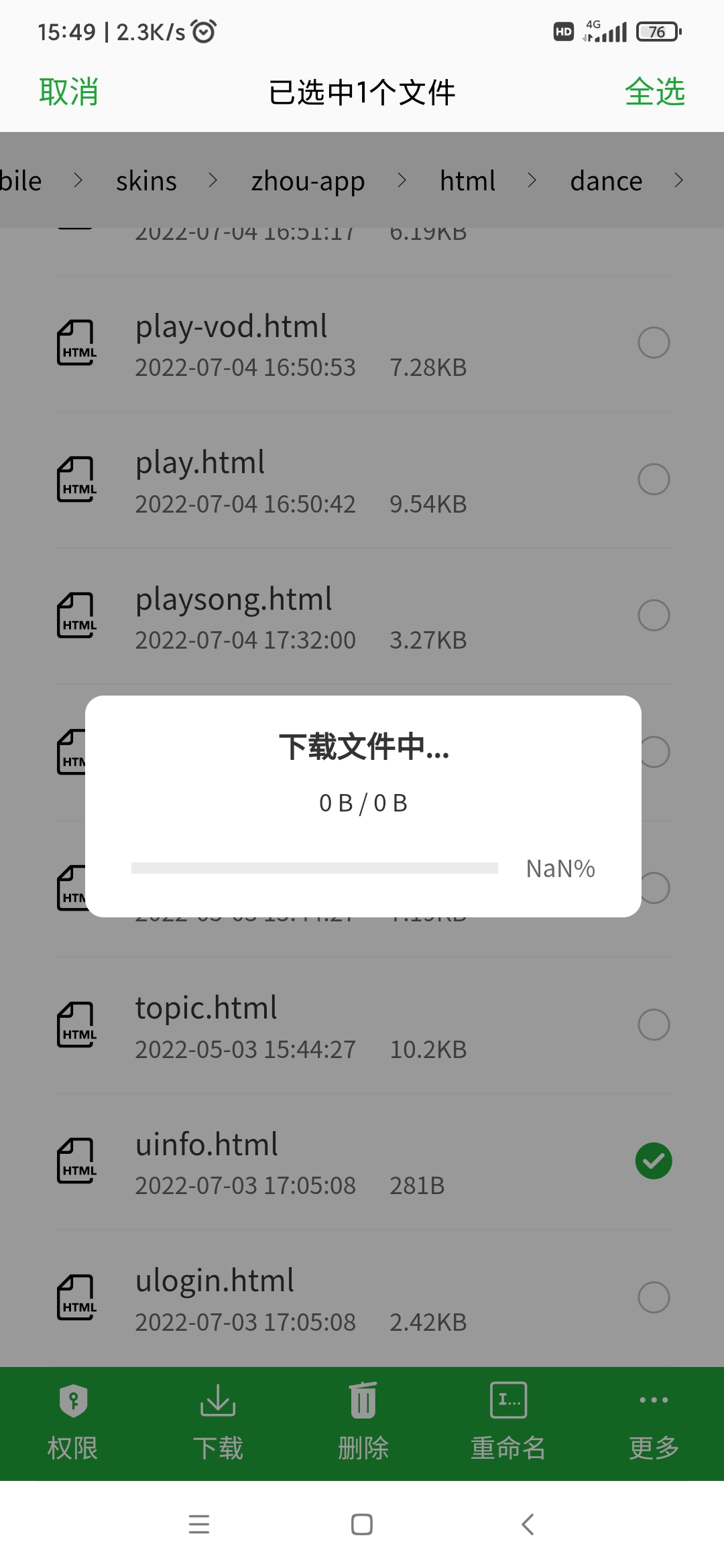This screenshot has width=724, height=1568.
Task: Select the topic.html file
Action: (654, 1025)
